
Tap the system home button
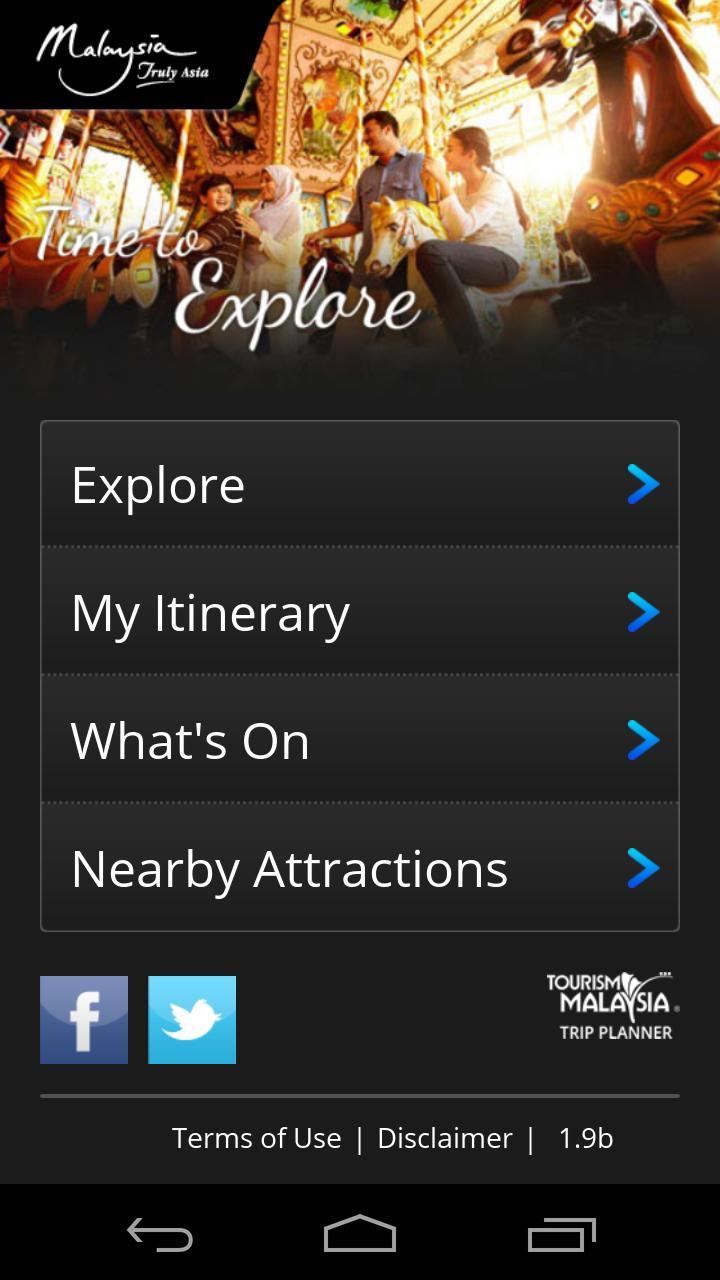pyautogui.click(x=360, y=1235)
